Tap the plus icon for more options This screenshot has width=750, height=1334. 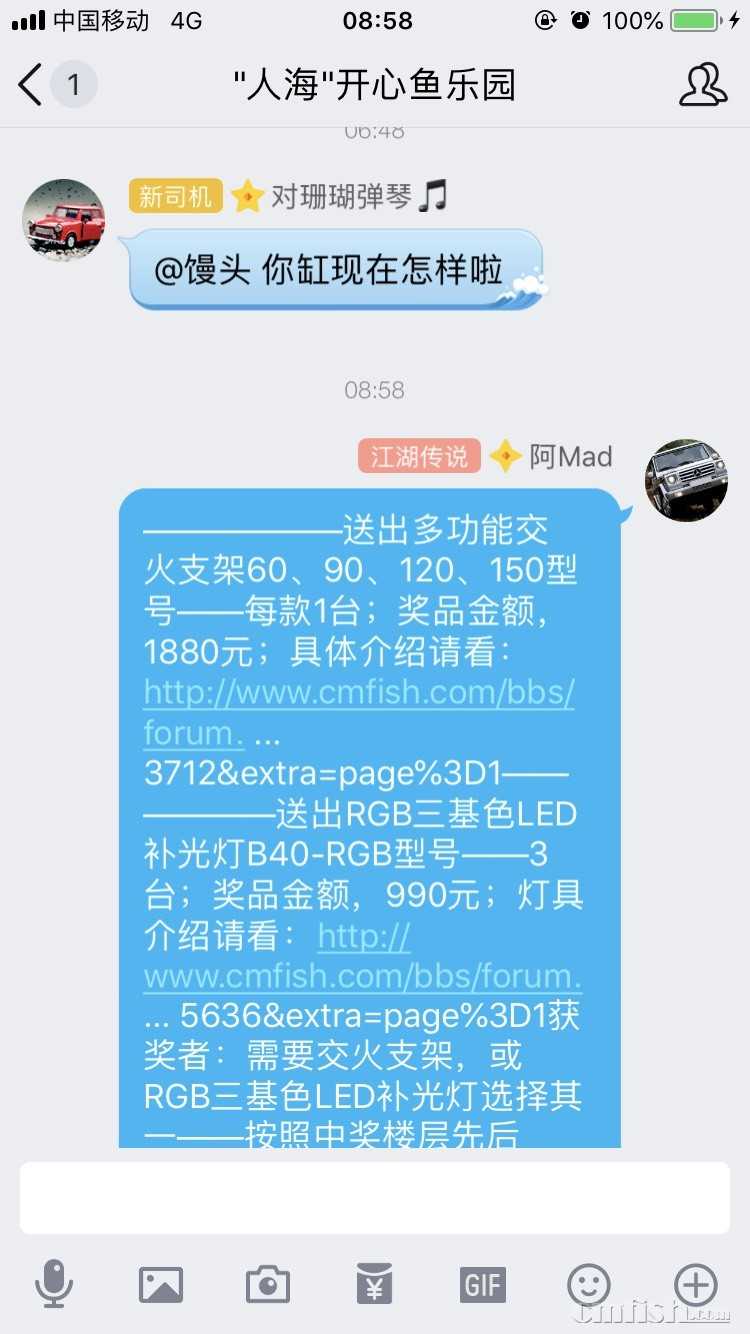click(695, 1286)
